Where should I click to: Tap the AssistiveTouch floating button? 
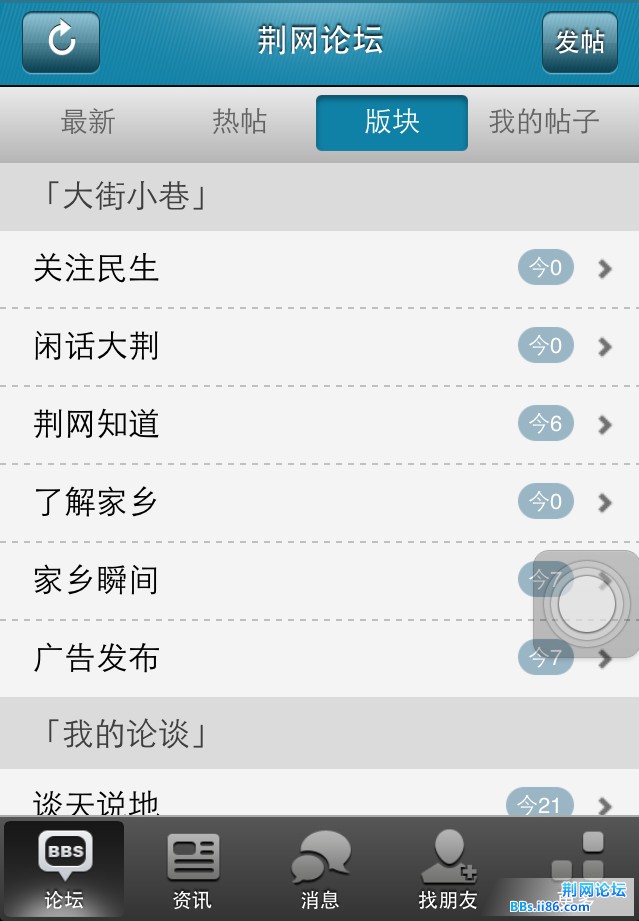[585, 604]
